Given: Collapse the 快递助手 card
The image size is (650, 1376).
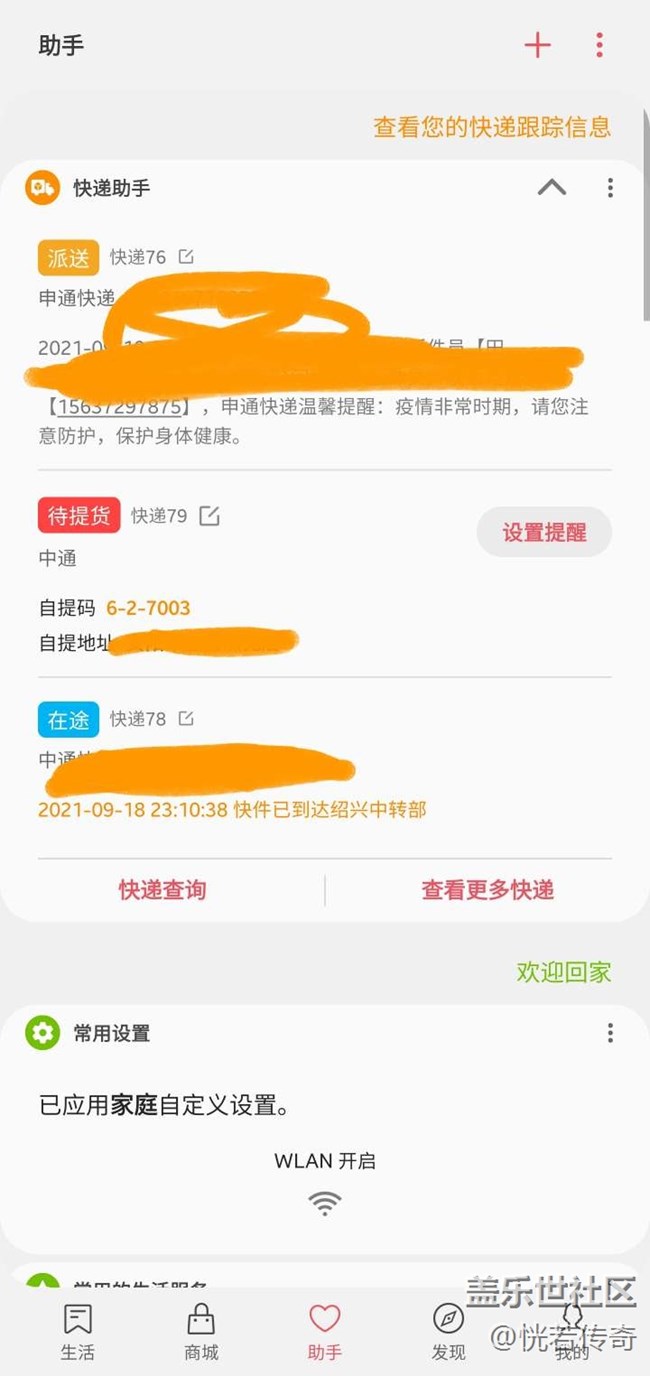Looking at the screenshot, I should click(x=552, y=187).
